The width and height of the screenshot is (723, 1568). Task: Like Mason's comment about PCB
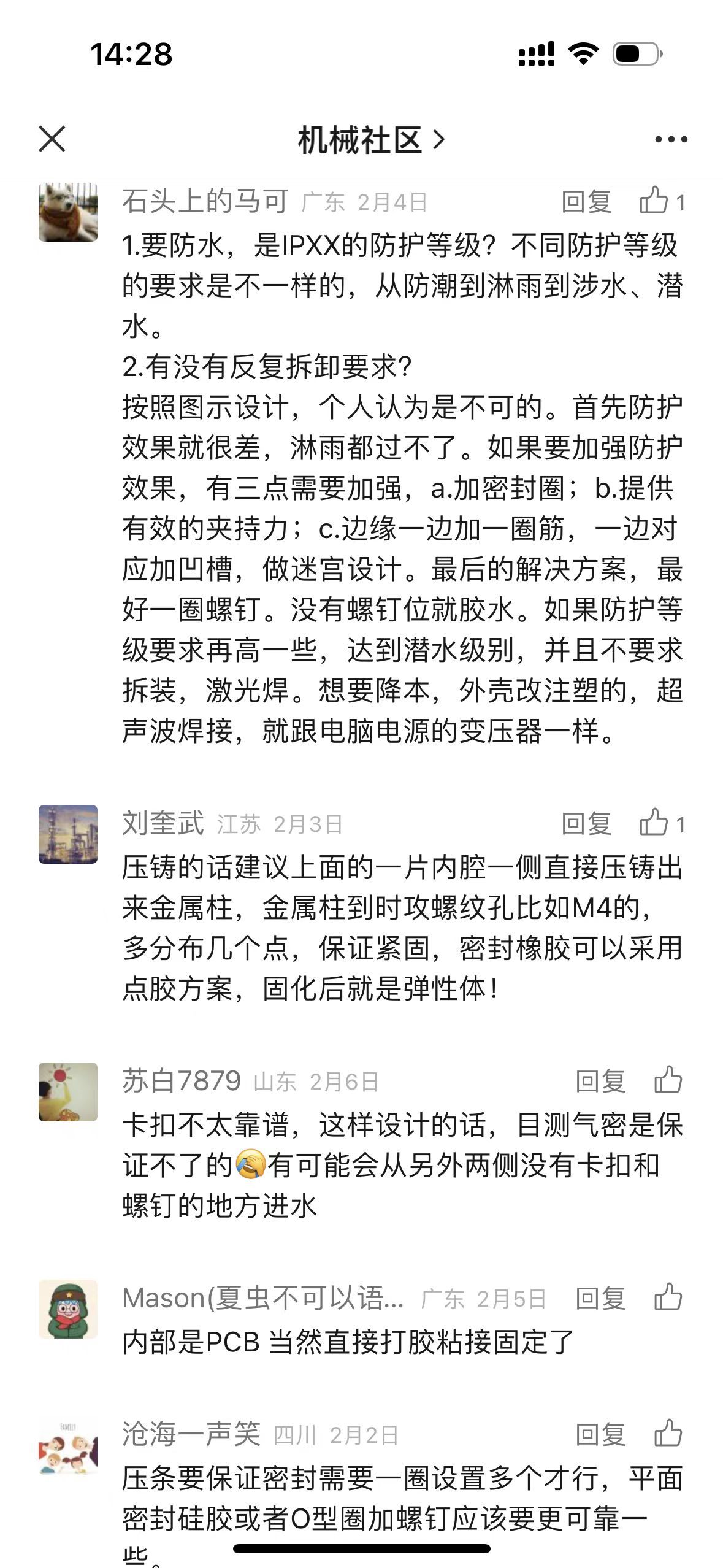point(668,1297)
